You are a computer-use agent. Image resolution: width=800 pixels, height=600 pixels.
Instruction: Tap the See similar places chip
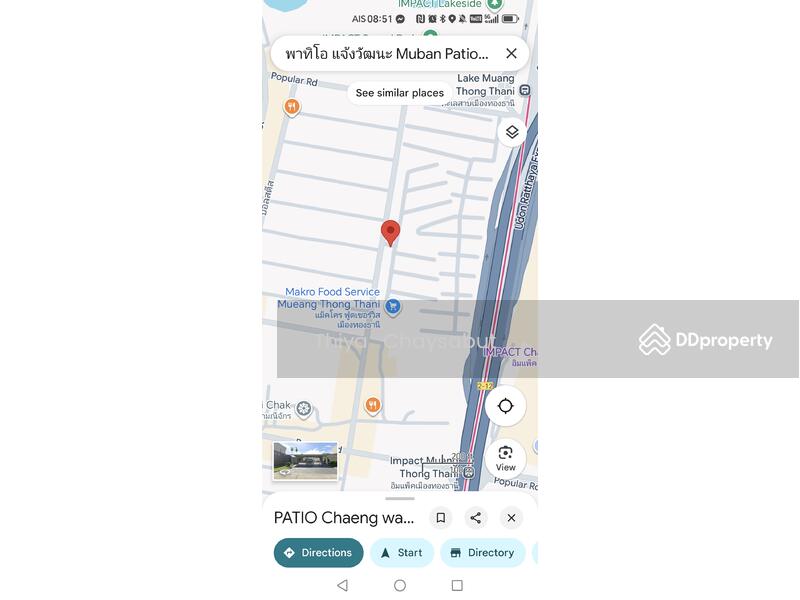point(399,93)
